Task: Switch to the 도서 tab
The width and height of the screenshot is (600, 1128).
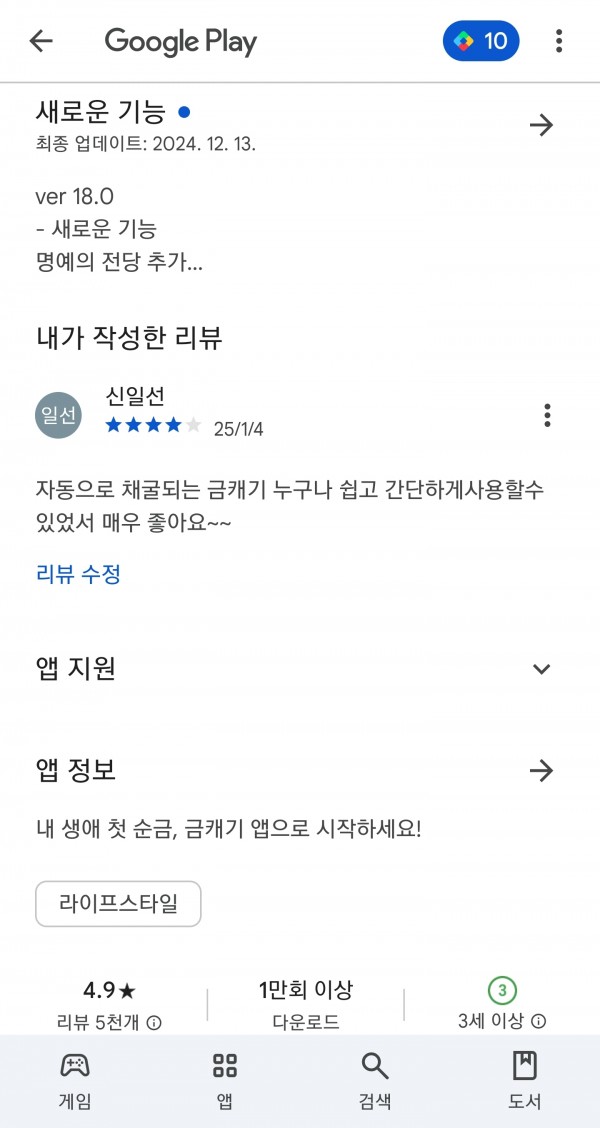Action: pyautogui.click(x=524, y=1081)
